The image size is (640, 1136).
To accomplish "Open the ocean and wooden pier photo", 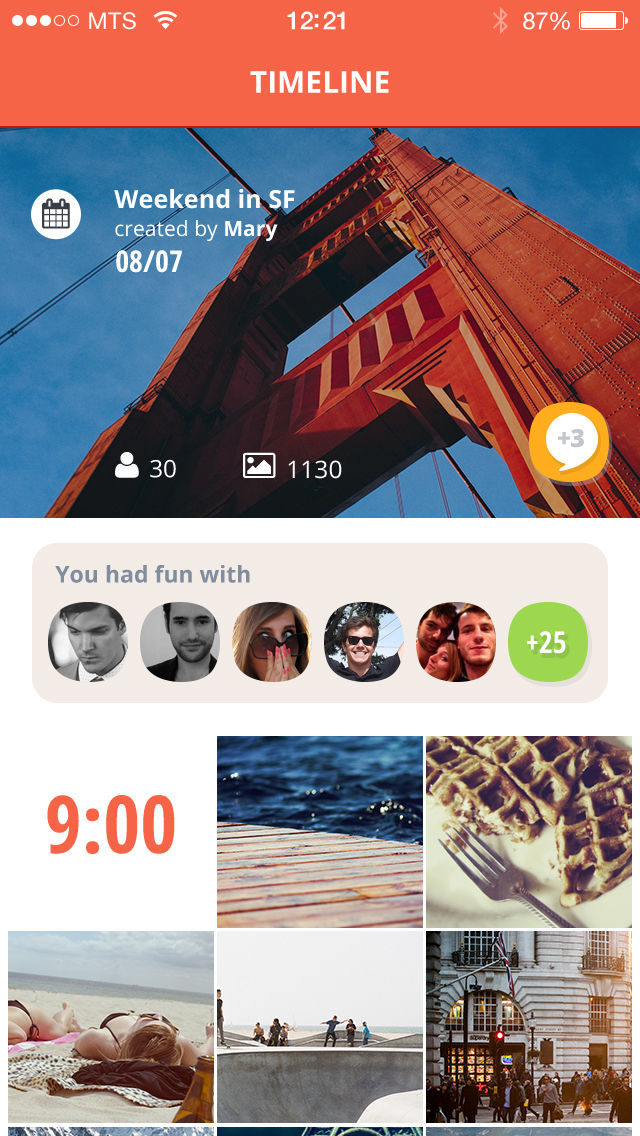I will (320, 832).
